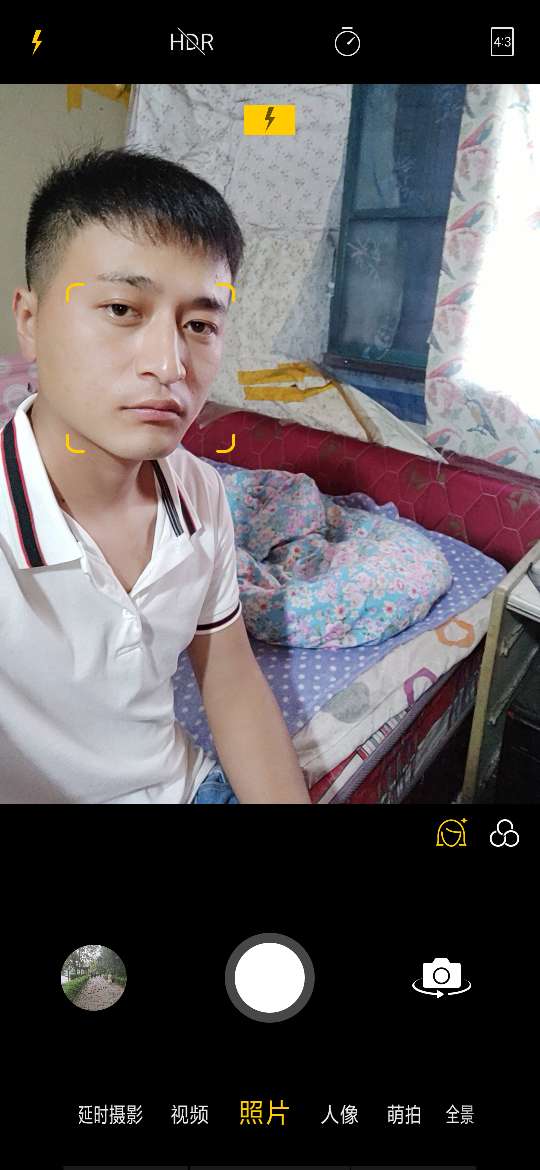Open the self-timer setting
The width and height of the screenshot is (540, 1170).
pyautogui.click(x=347, y=42)
